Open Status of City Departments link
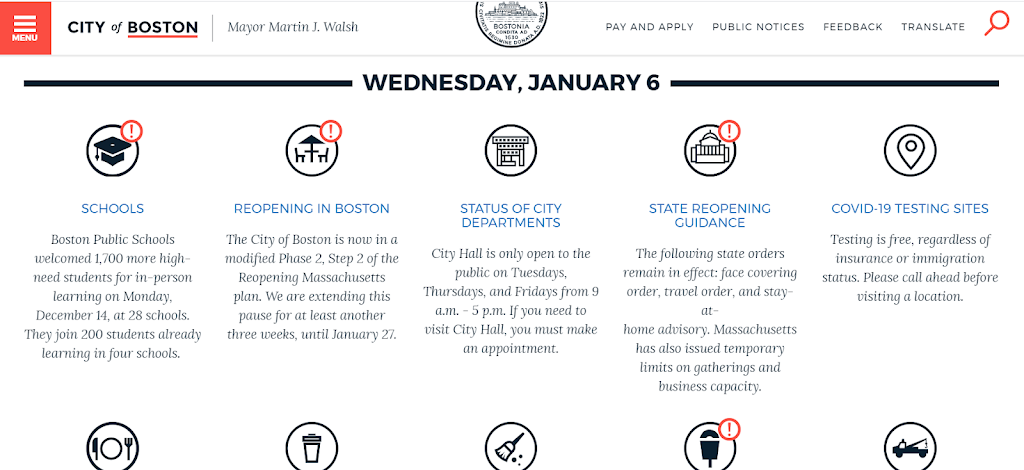 pyautogui.click(x=510, y=215)
